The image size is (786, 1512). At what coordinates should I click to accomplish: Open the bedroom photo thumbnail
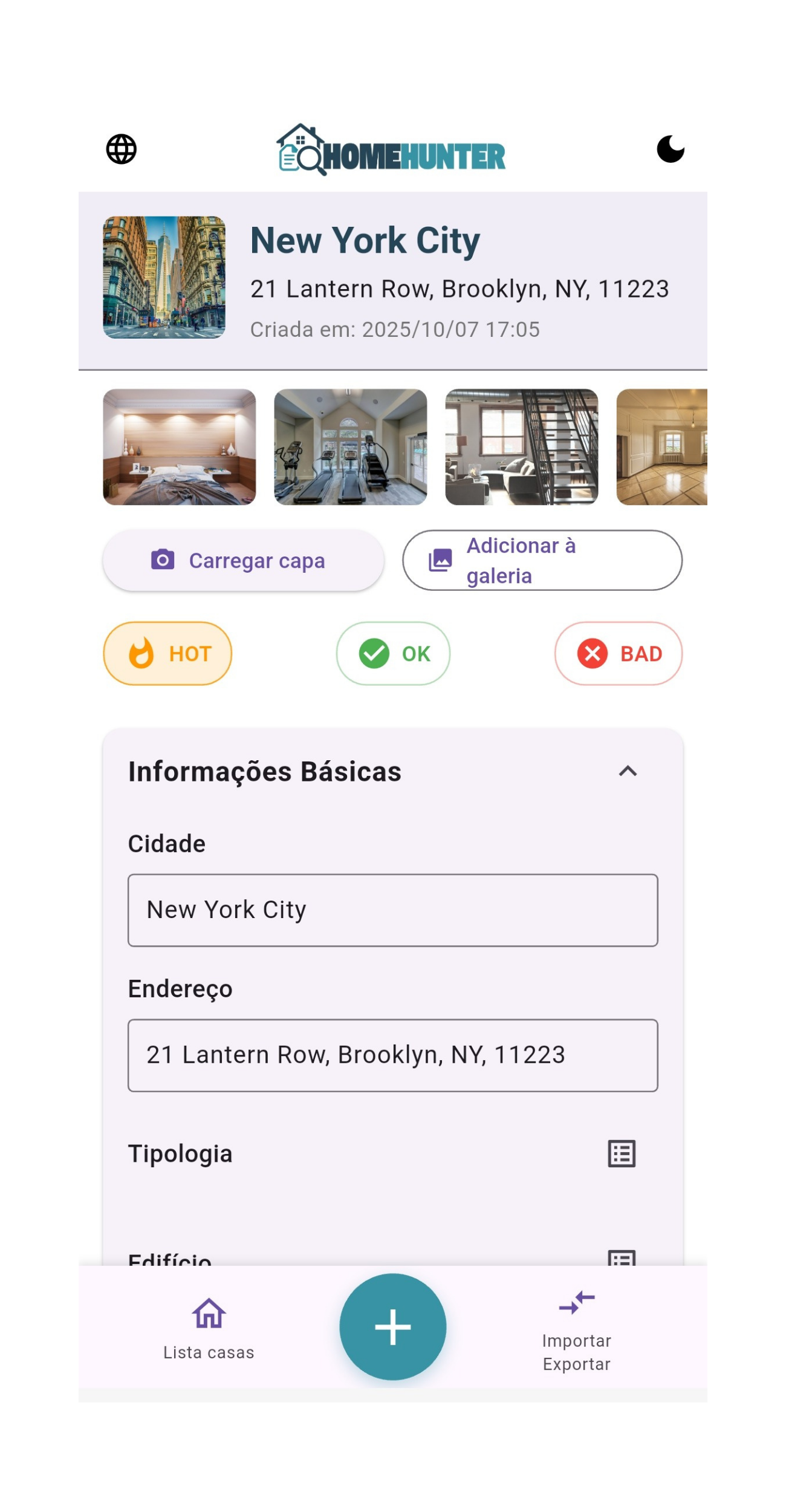tap(179, 449)
